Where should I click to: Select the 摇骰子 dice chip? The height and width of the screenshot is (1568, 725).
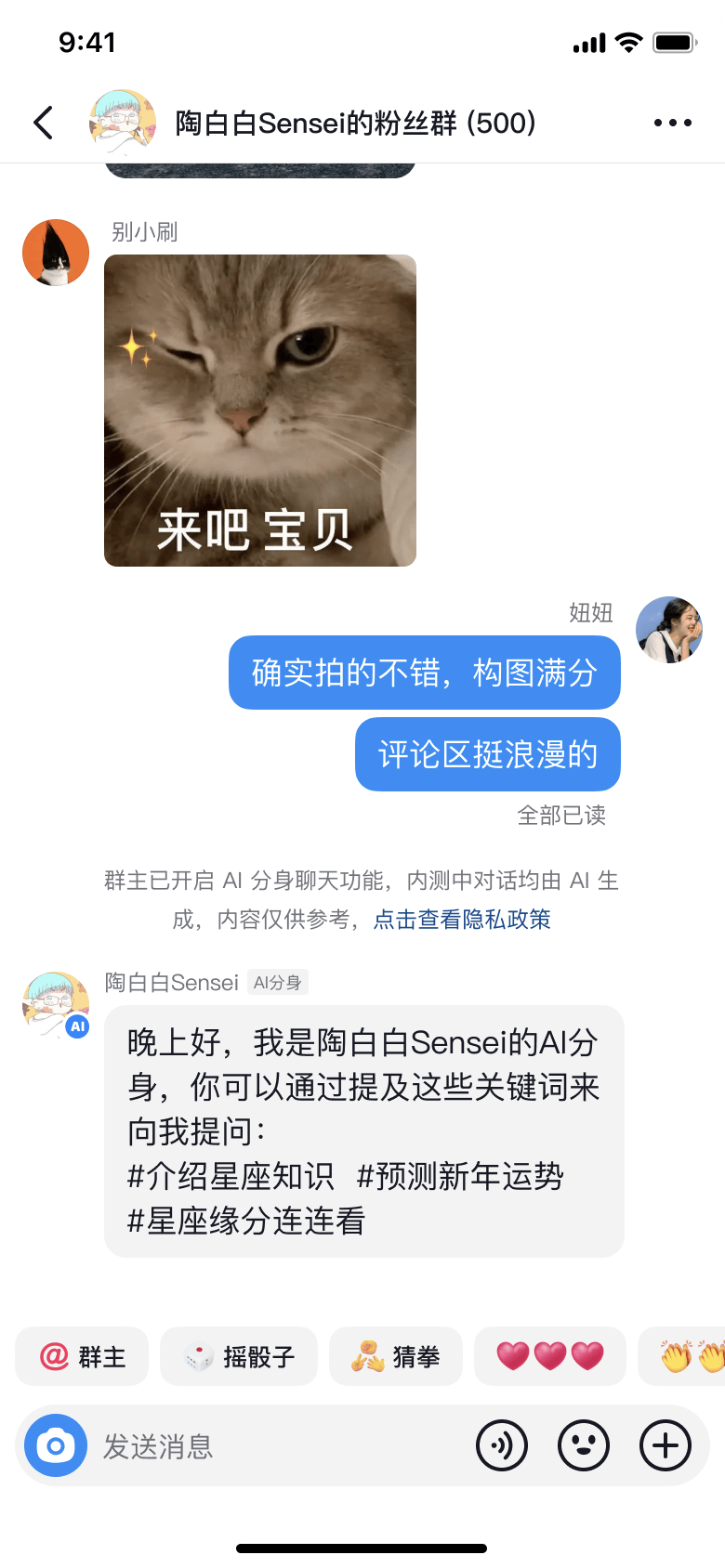coord(239,1357)
